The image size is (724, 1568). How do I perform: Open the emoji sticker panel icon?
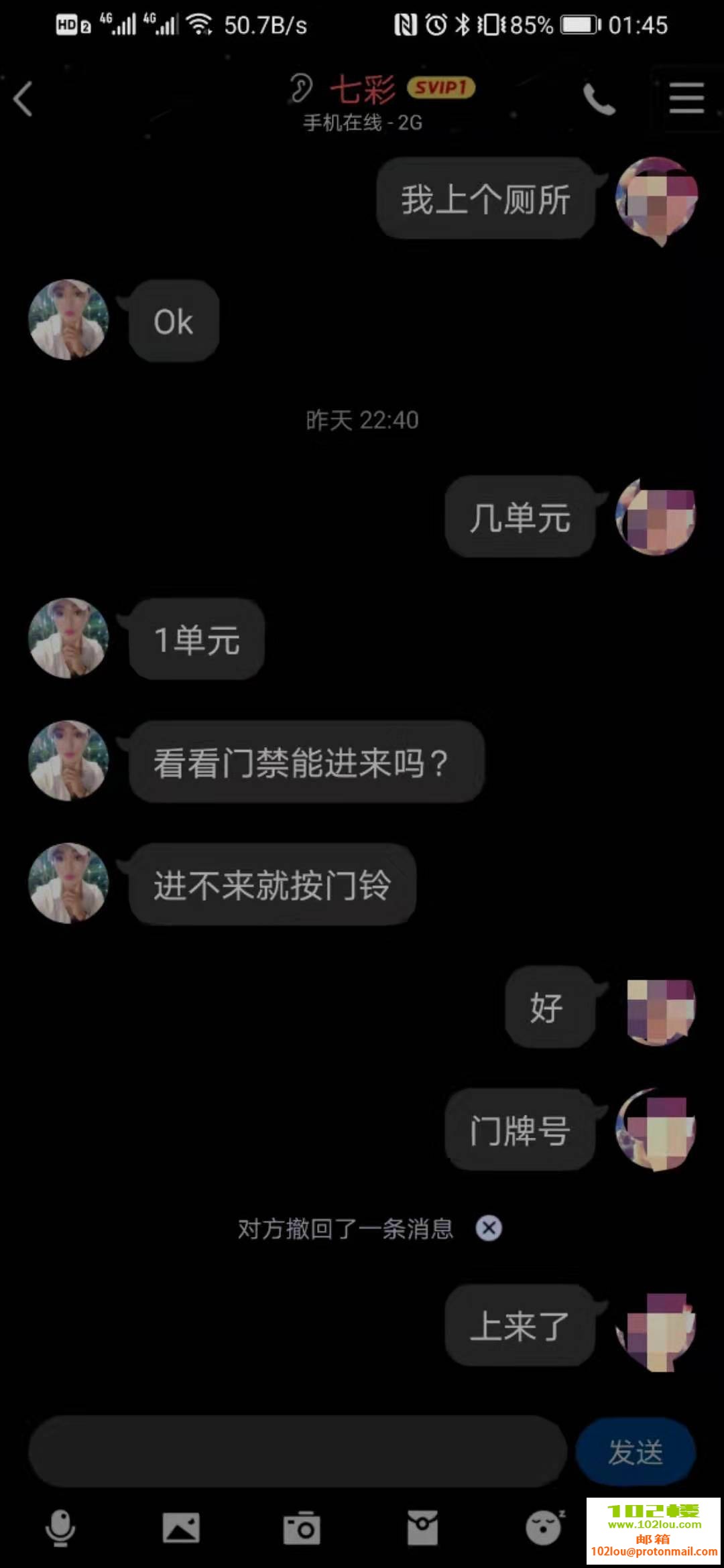[x=543, y=1528]
